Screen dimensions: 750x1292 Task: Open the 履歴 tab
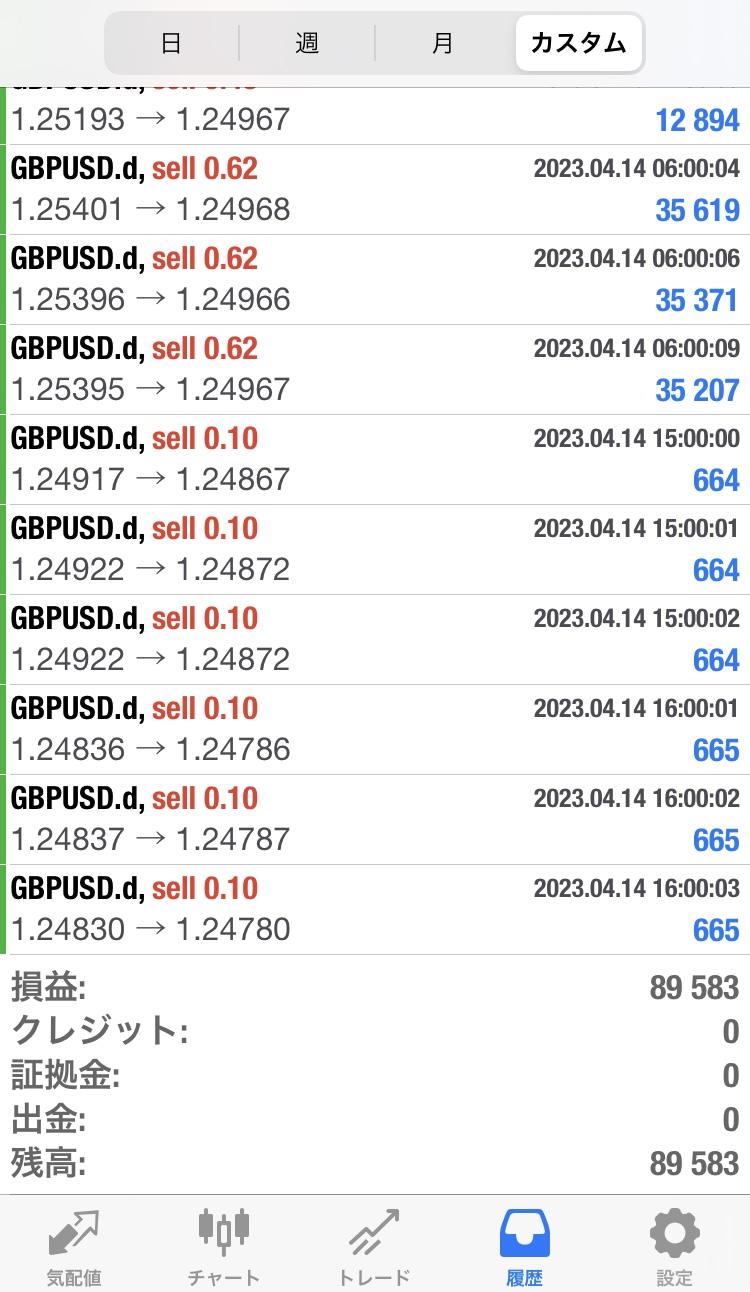click(x=524, y=1245)
